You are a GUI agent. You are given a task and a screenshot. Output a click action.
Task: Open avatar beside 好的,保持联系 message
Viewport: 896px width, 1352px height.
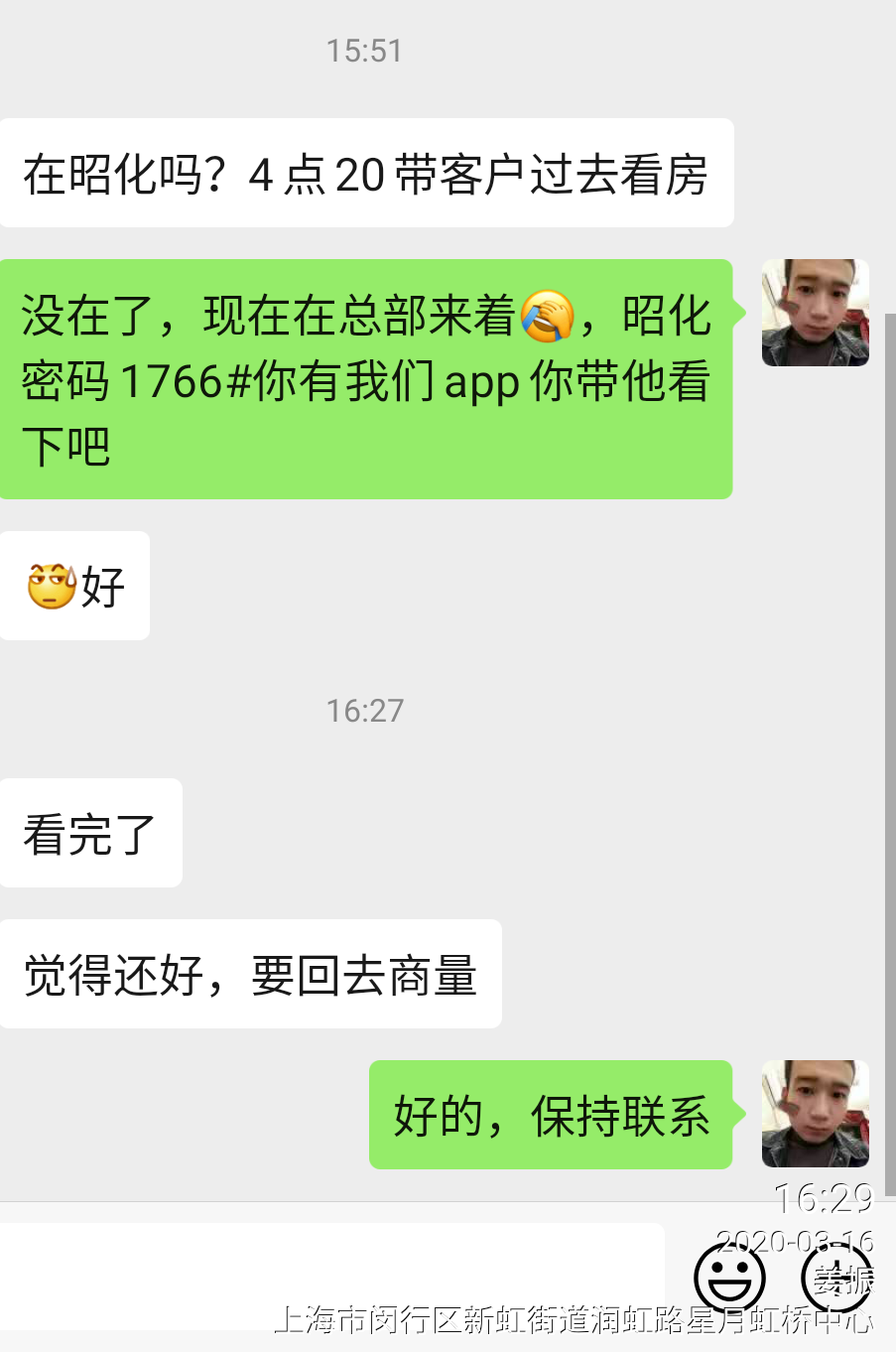point(815,1113)
